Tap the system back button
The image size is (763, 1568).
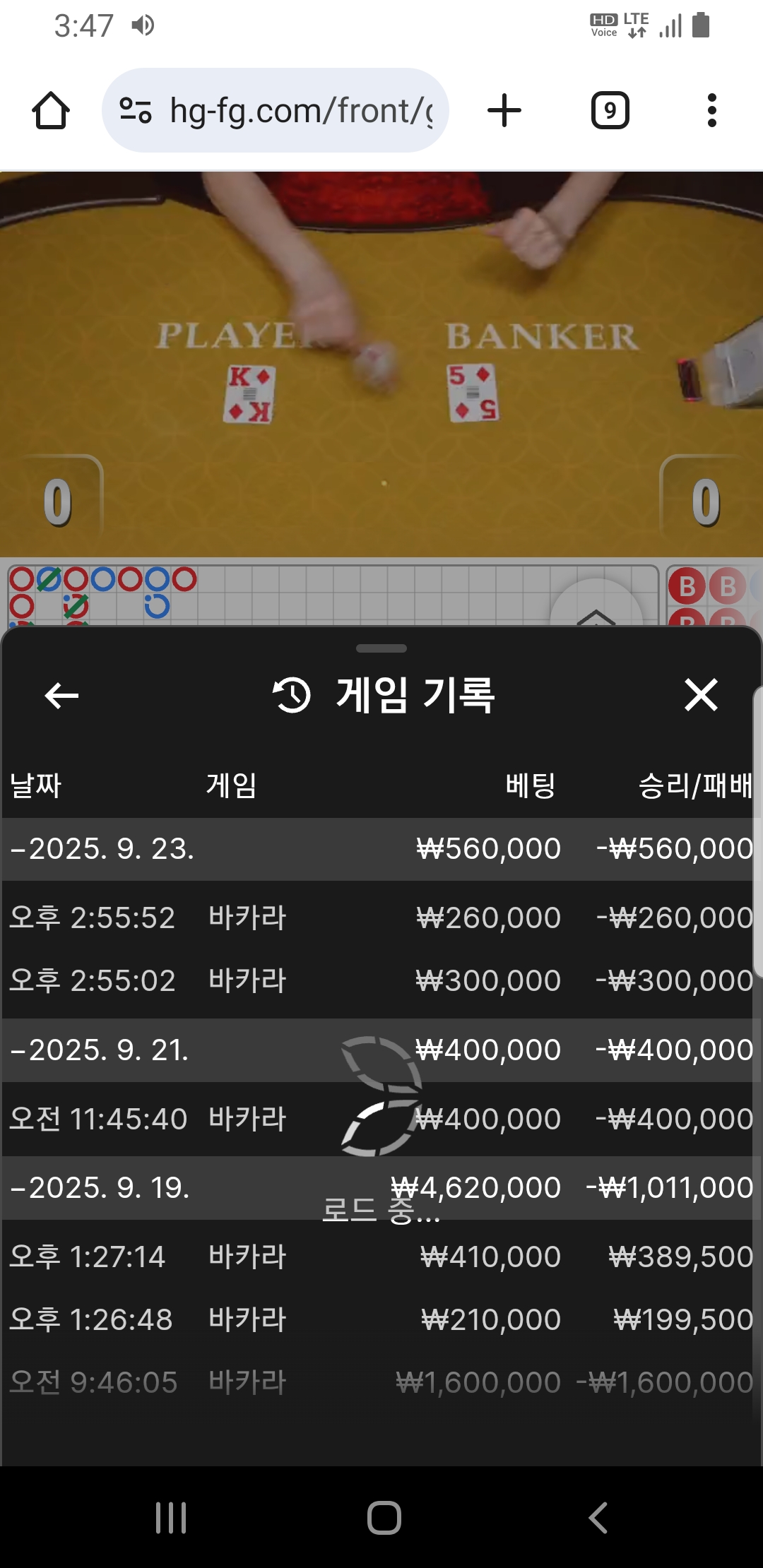coord(598,1517)
